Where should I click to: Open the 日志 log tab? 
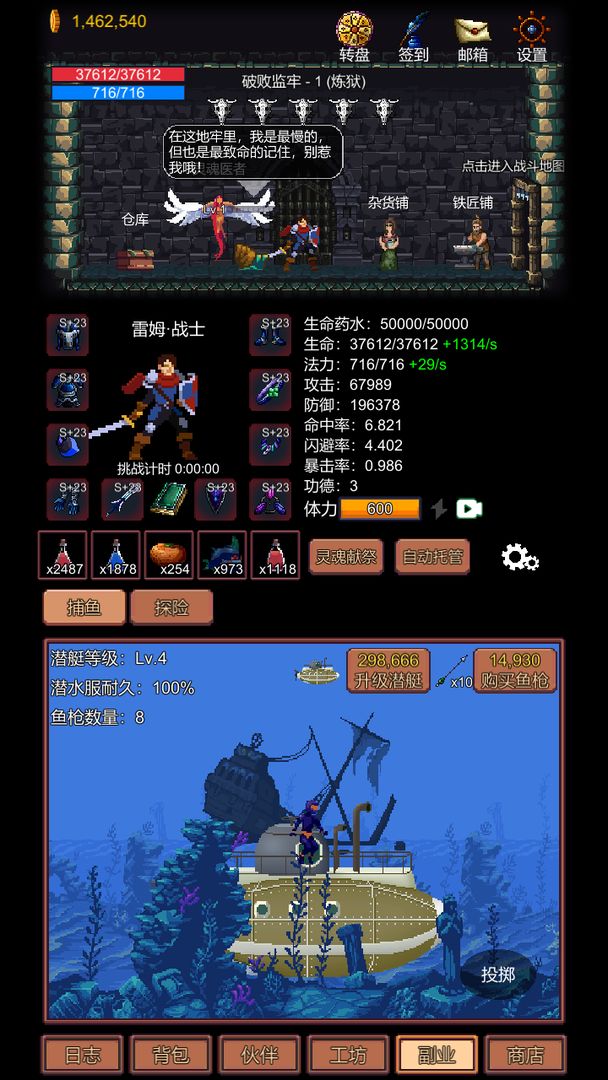click(x=82, y=1054)
